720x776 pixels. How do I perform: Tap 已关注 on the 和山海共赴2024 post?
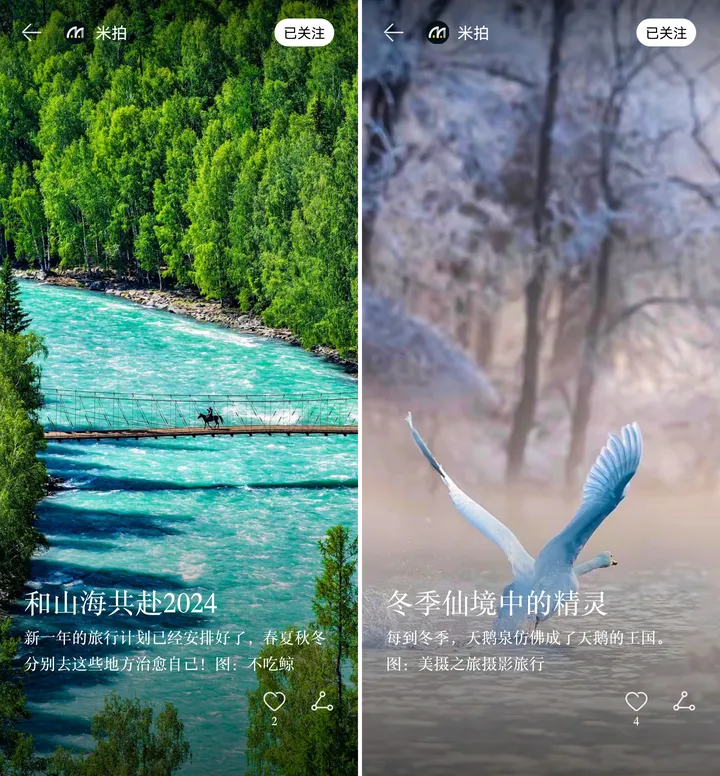pyautogui.click(x=304, y=33)
